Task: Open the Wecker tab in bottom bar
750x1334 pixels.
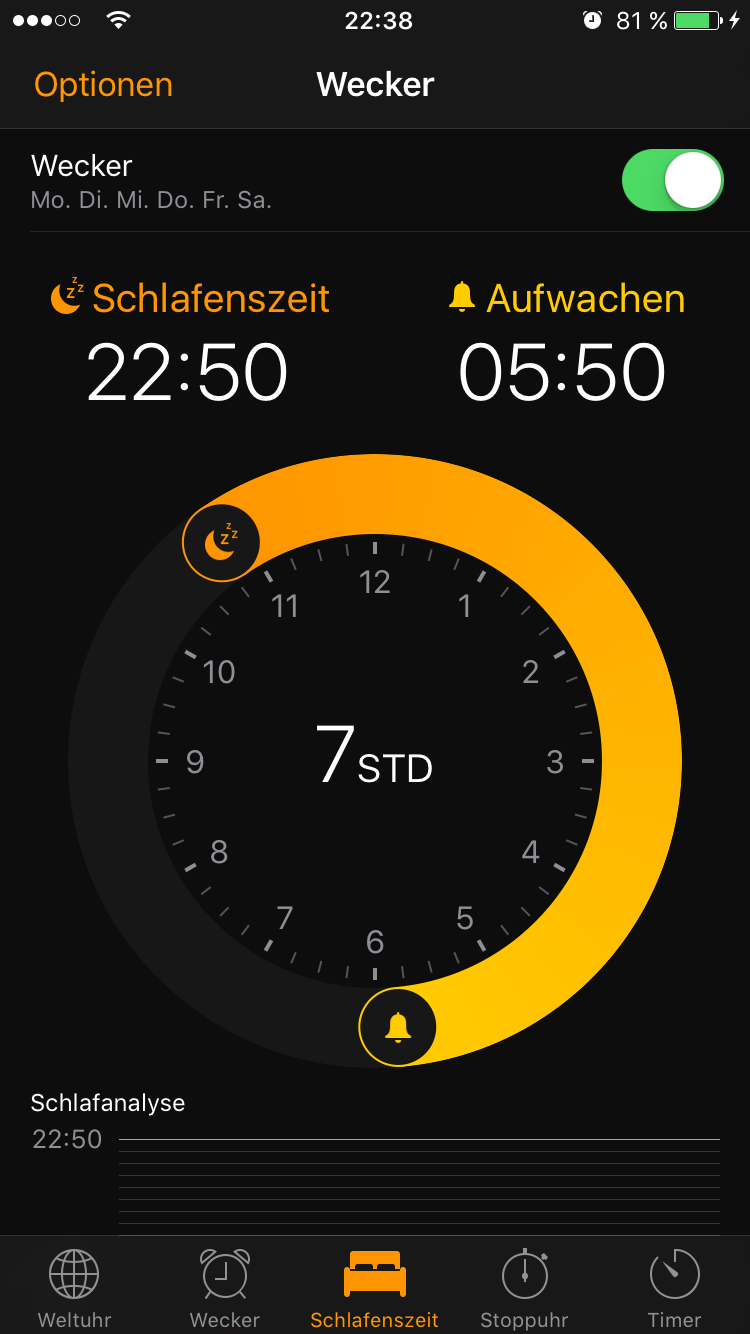Action: pos(225,1289)
